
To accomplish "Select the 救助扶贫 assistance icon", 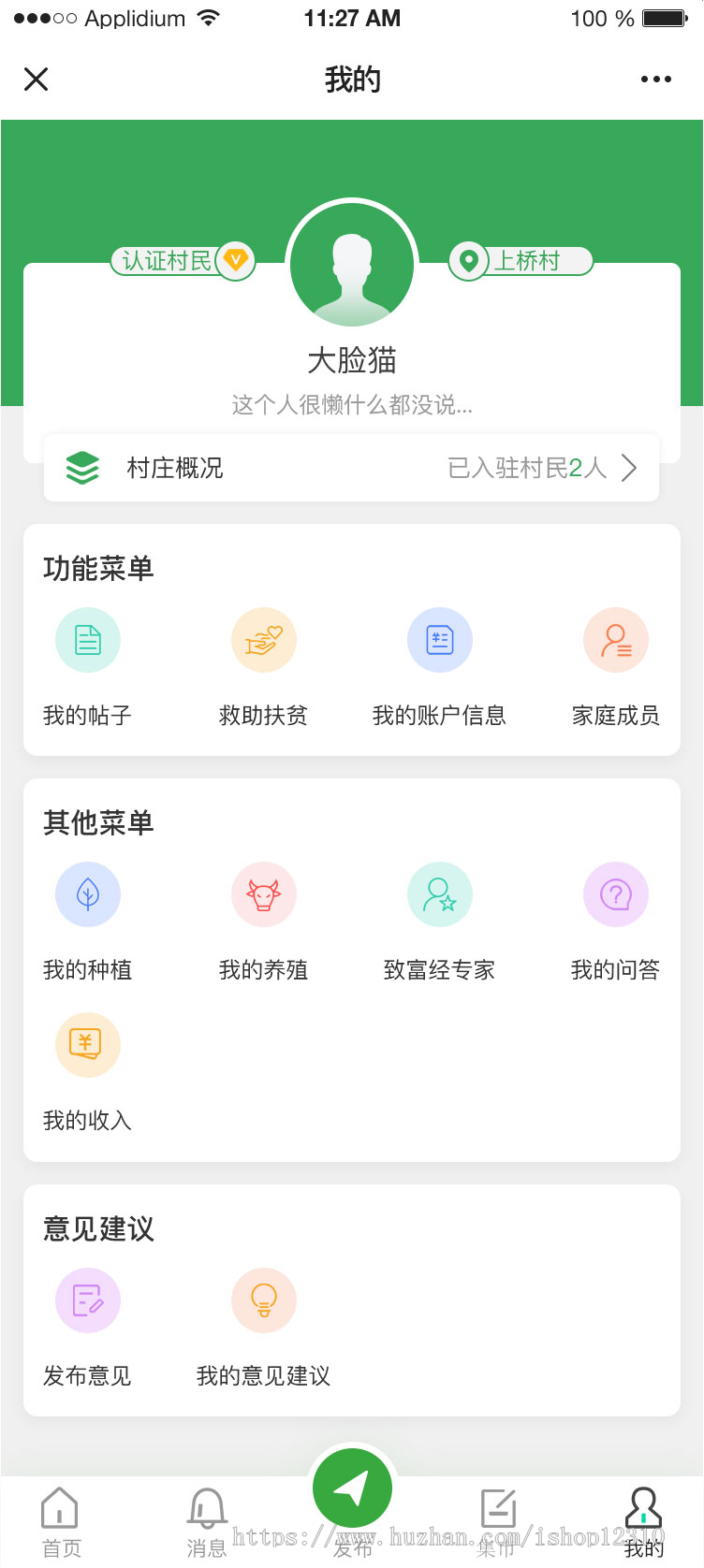I will click(x=264, y=640).
